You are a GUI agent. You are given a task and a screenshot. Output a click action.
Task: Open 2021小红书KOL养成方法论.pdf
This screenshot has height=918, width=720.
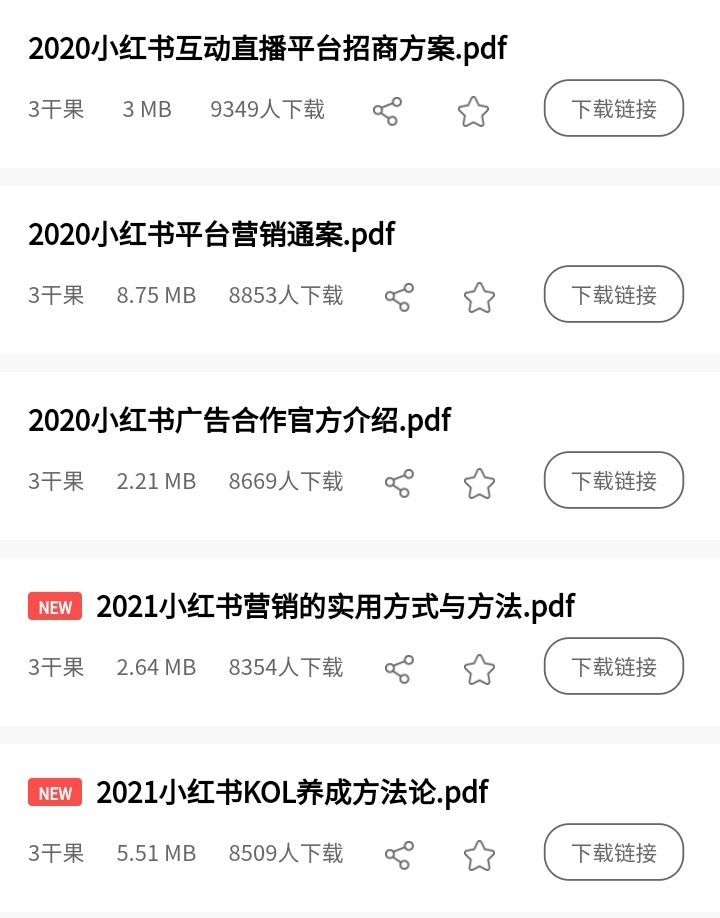pos(290,793)
